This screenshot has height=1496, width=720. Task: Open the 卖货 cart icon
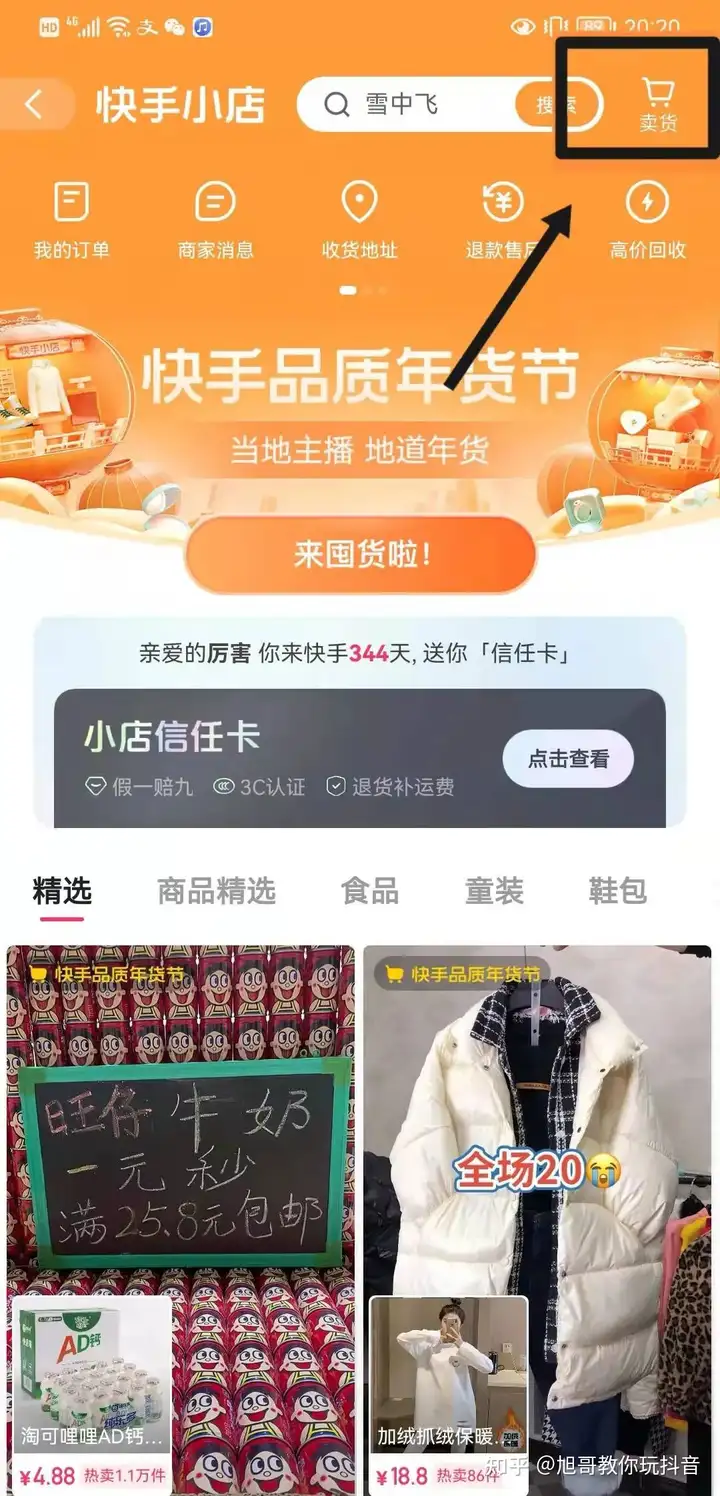[658, 106]
